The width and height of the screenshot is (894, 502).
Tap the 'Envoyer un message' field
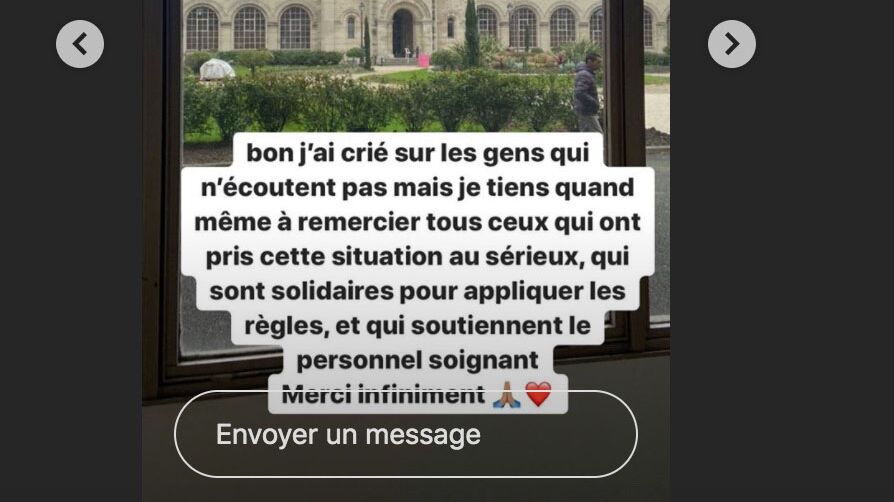click(x=405, y=434)
